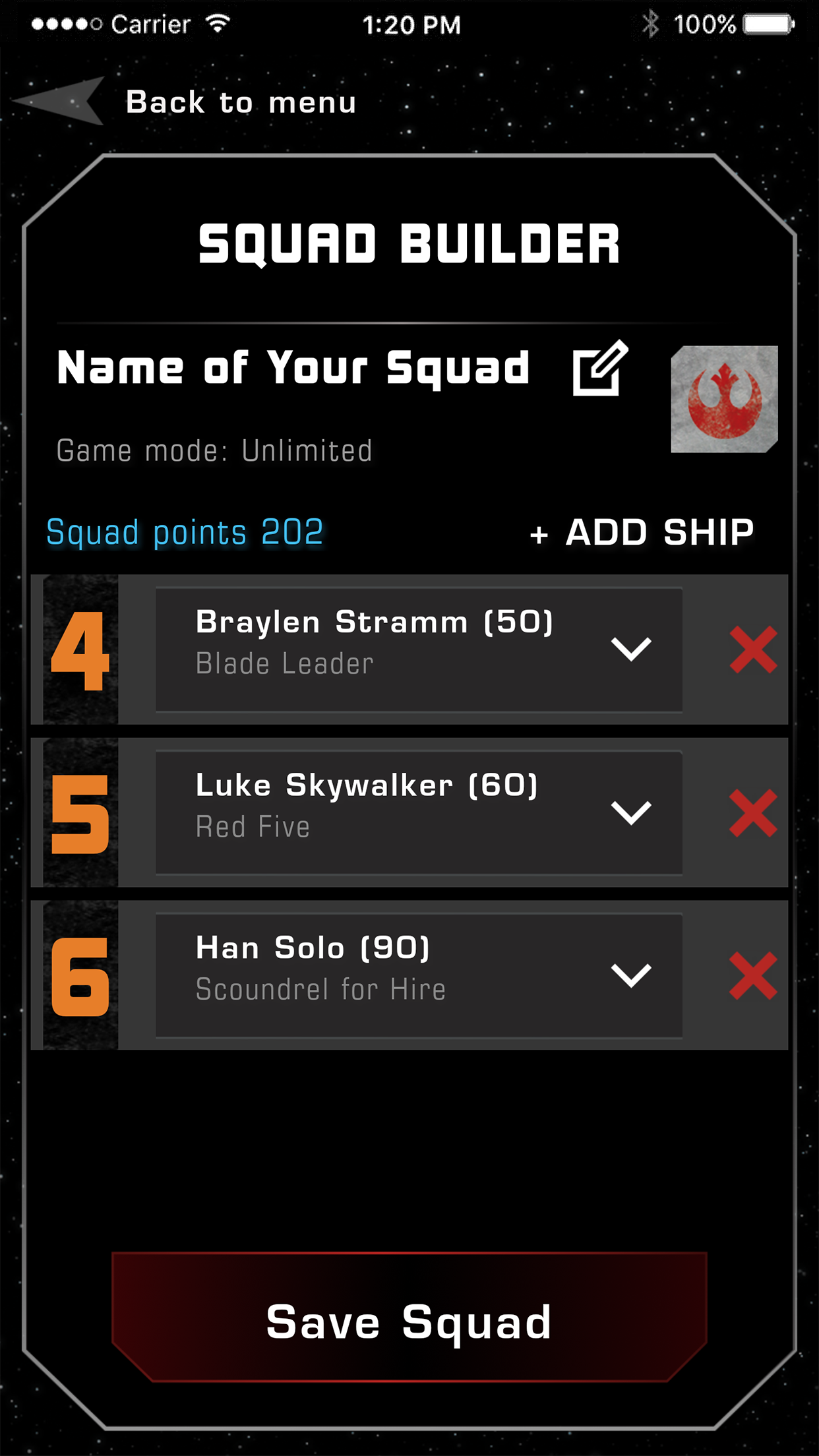
Task: Remove Braylen Stramm with the red X
Action: pyautogui.click(x=752, y=649)
